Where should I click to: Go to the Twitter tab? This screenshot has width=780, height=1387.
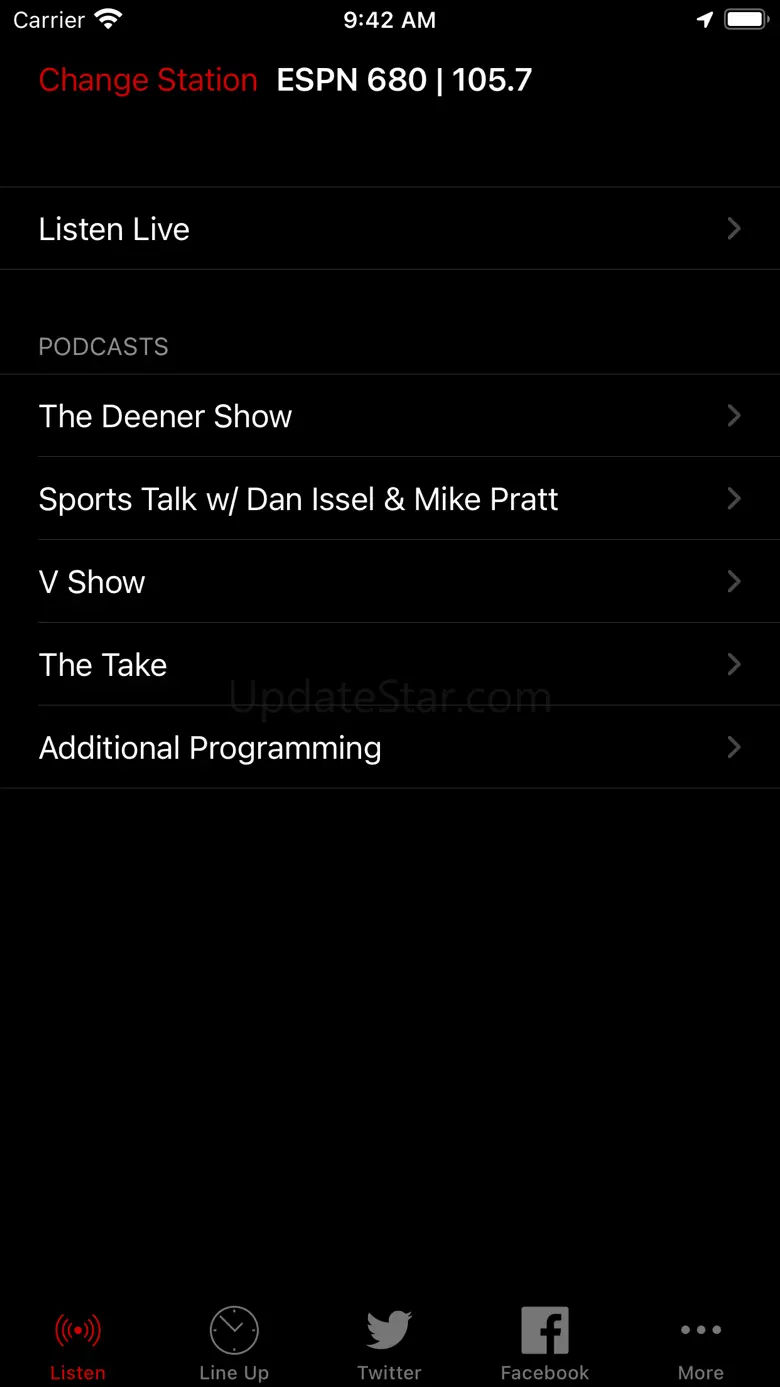[390, 1343]
